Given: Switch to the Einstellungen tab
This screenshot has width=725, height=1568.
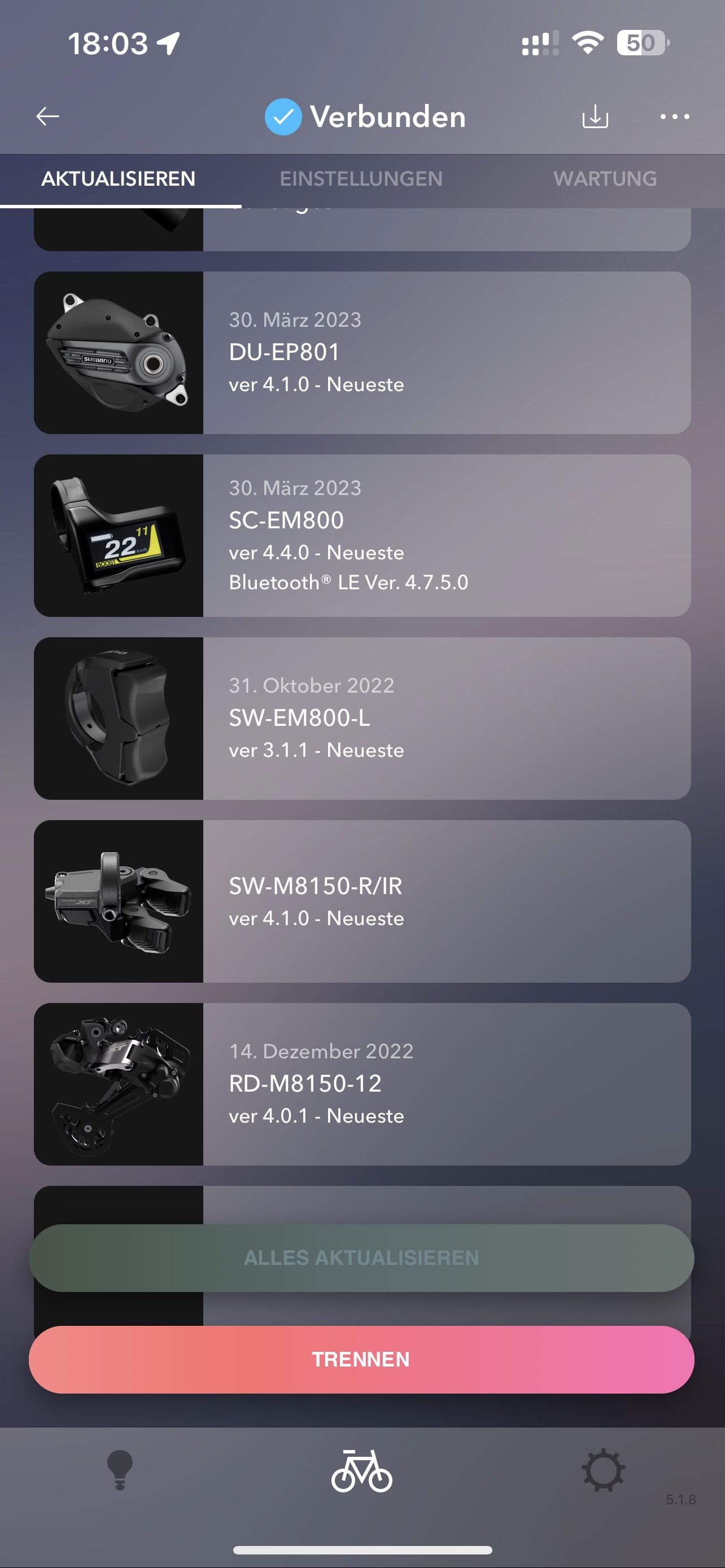Looking at the screenshot, I should [361, 179].
